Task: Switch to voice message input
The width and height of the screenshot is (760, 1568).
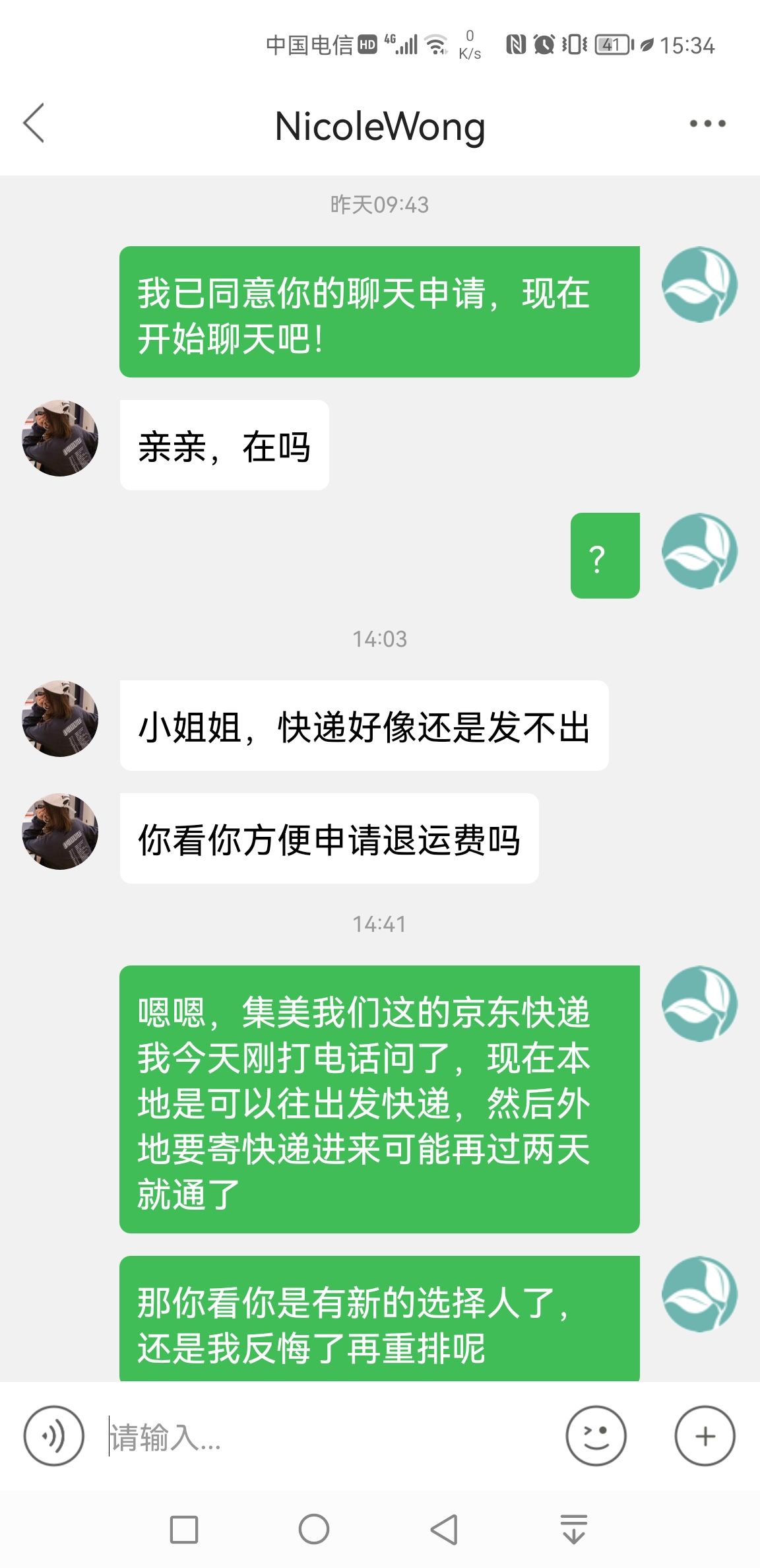Action: coord(54,1436)
